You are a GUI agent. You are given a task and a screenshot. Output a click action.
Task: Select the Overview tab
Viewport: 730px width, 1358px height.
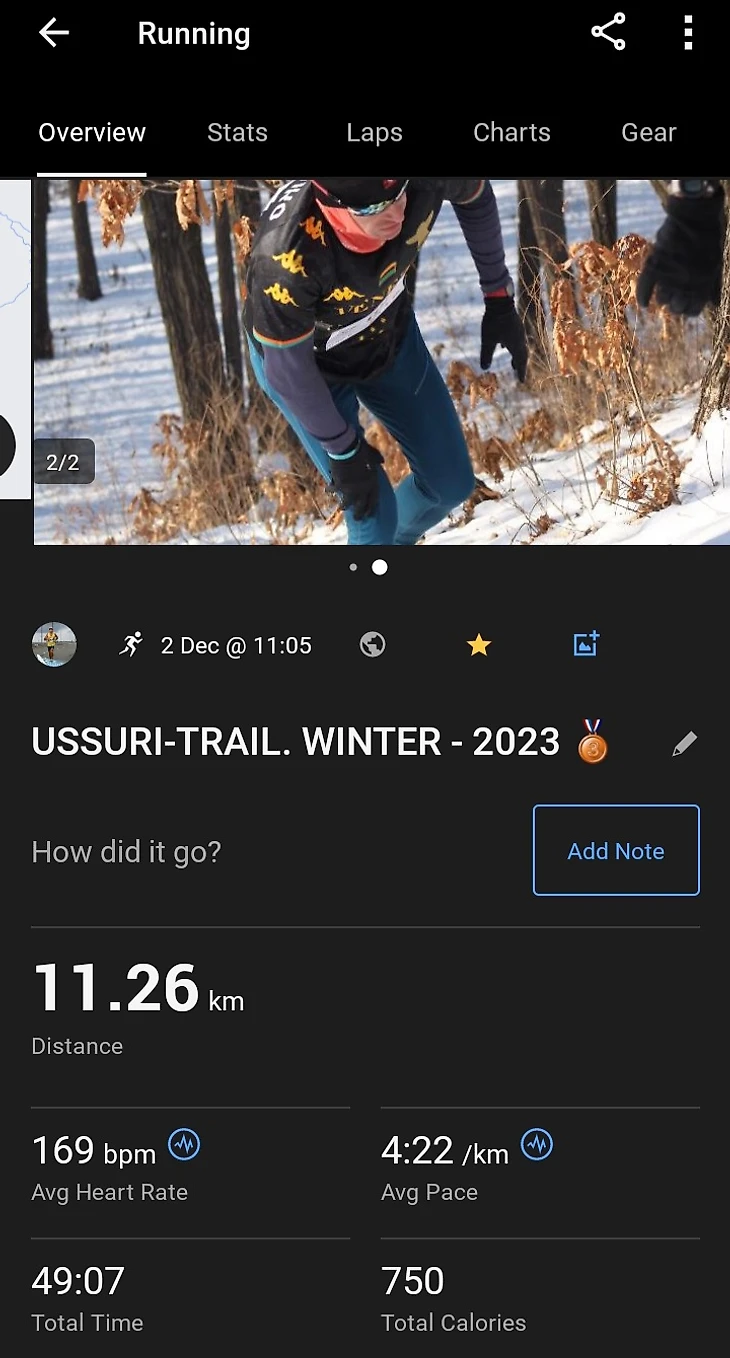pos(92,133)
